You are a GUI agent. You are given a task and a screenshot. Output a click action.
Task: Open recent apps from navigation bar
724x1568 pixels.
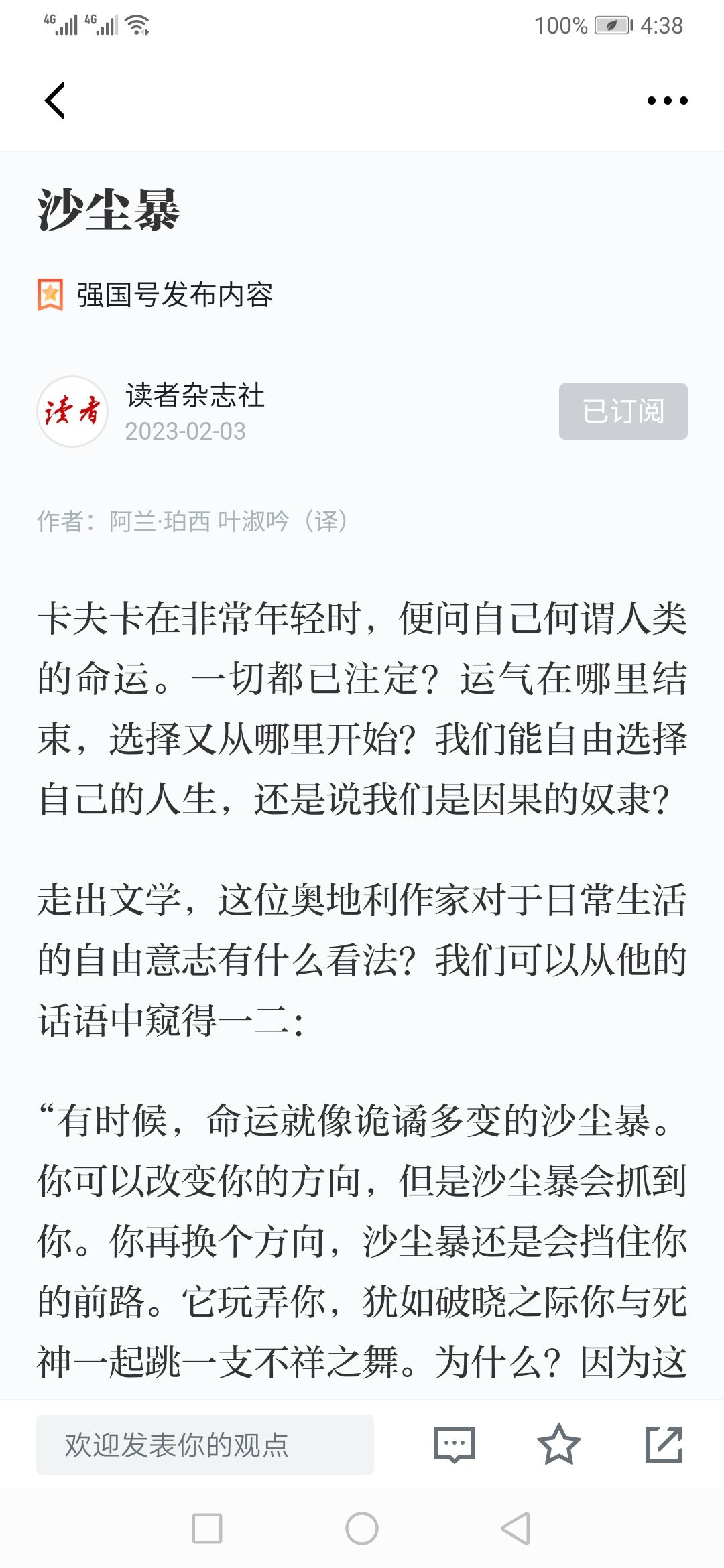(207, 1528)
